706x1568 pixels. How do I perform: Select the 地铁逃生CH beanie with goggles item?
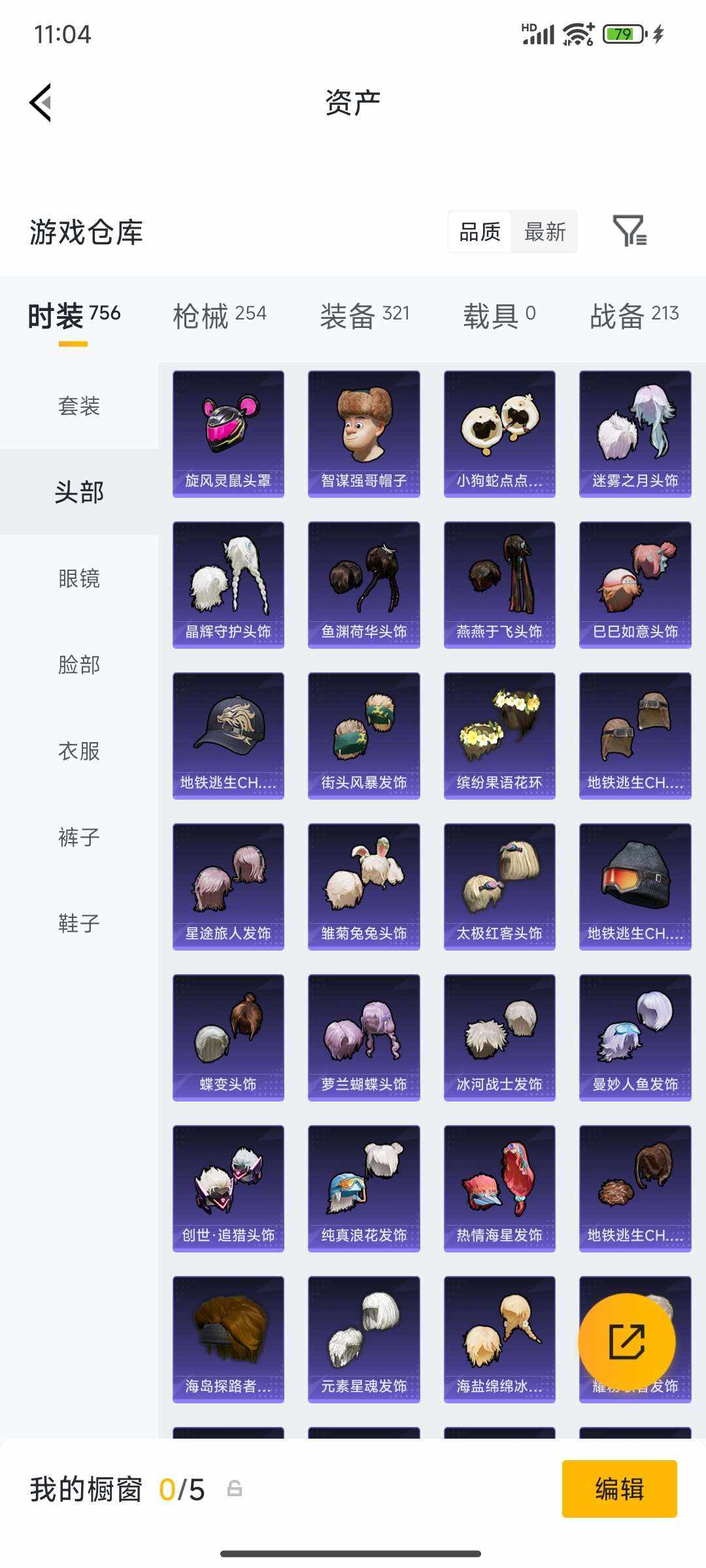pos(634,885)
